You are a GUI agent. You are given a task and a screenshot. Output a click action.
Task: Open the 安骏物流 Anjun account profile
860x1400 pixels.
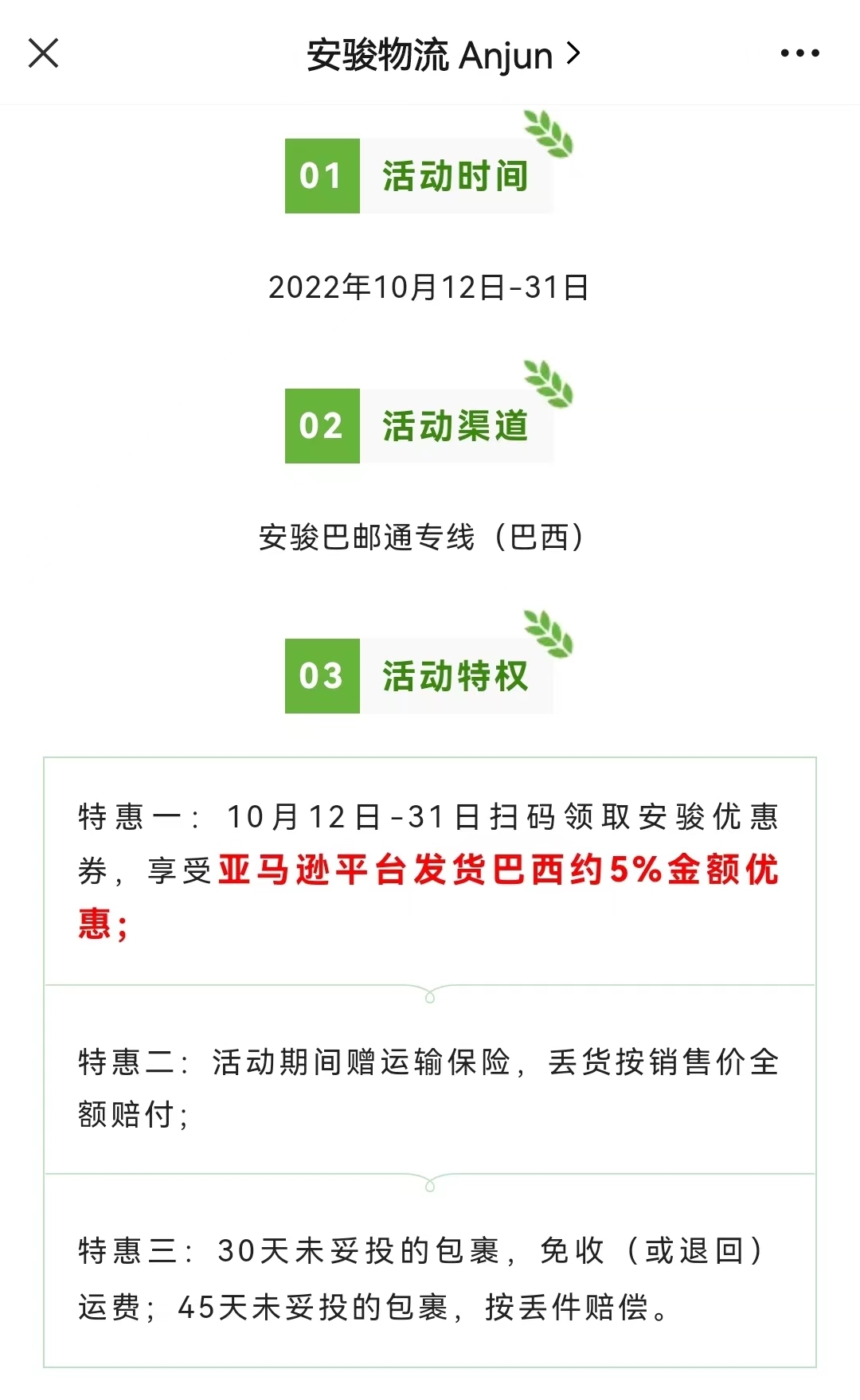(x=444, y=55)
